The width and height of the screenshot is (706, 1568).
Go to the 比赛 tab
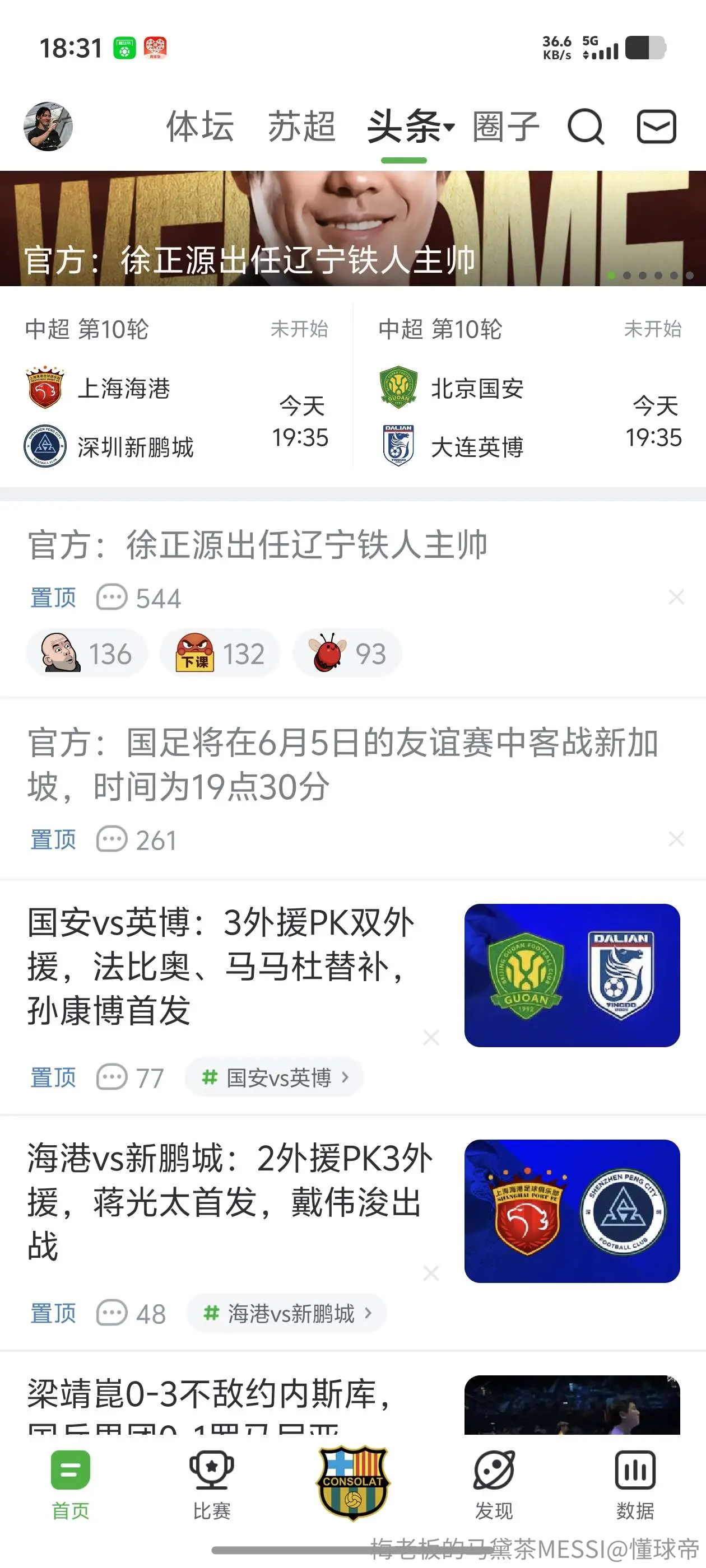coord(211,1485)
